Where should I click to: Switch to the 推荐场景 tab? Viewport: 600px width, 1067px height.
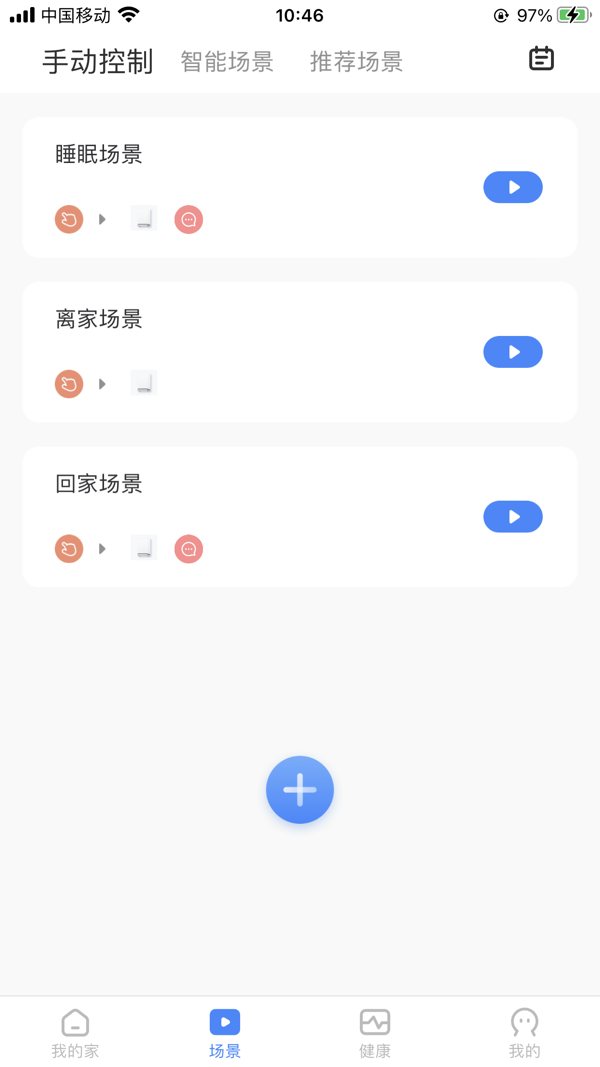(x=356, y=62)
